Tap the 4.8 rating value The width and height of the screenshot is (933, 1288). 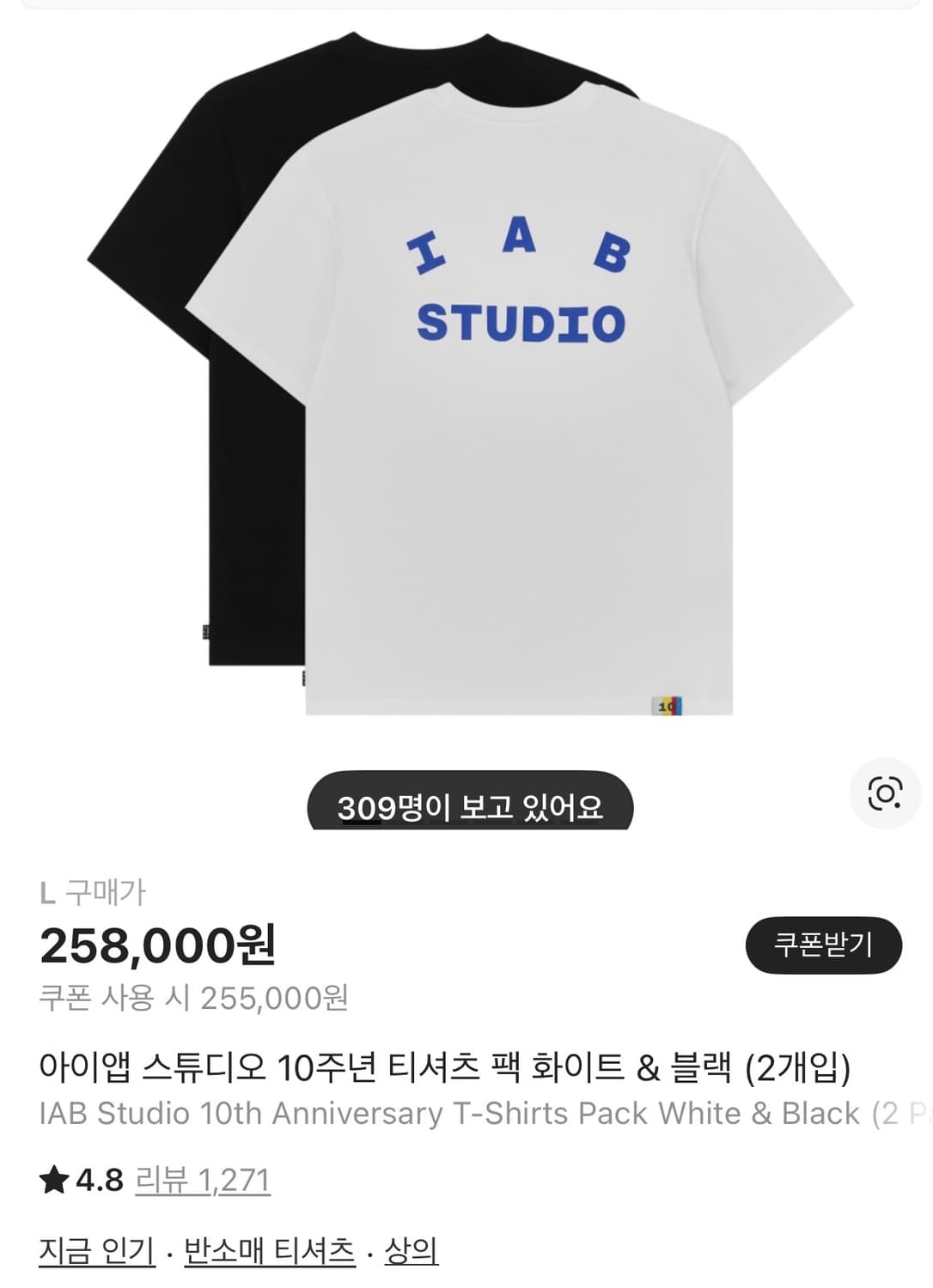[x=97, y=1180]
